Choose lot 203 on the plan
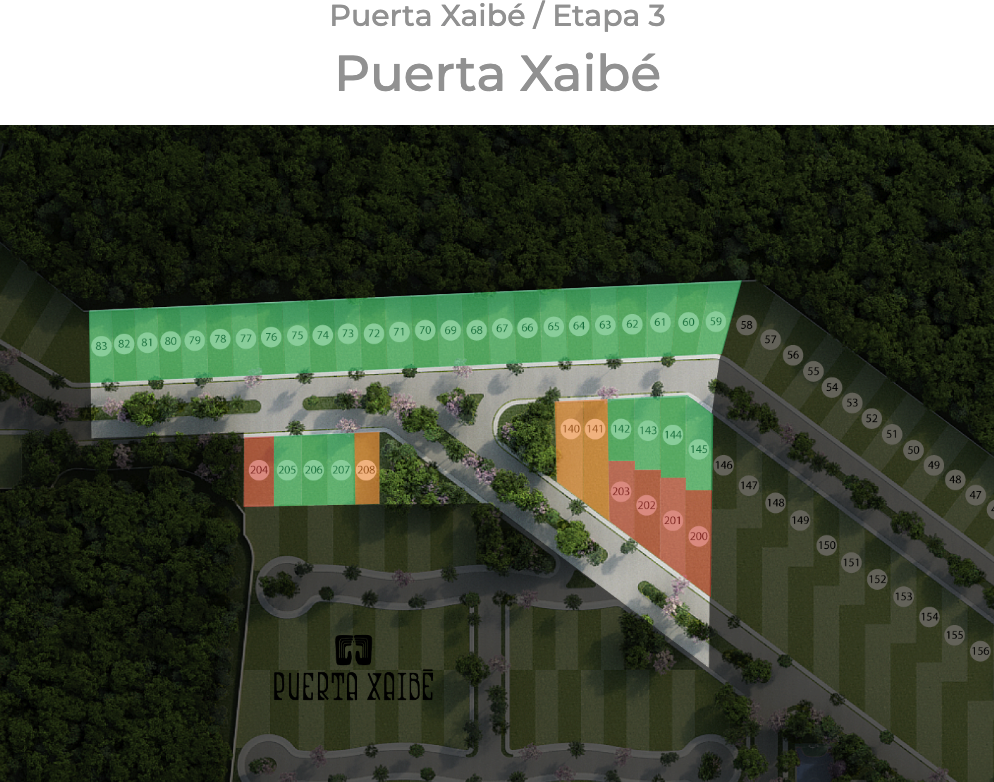The image size is (994, 782). click(621, 491)
